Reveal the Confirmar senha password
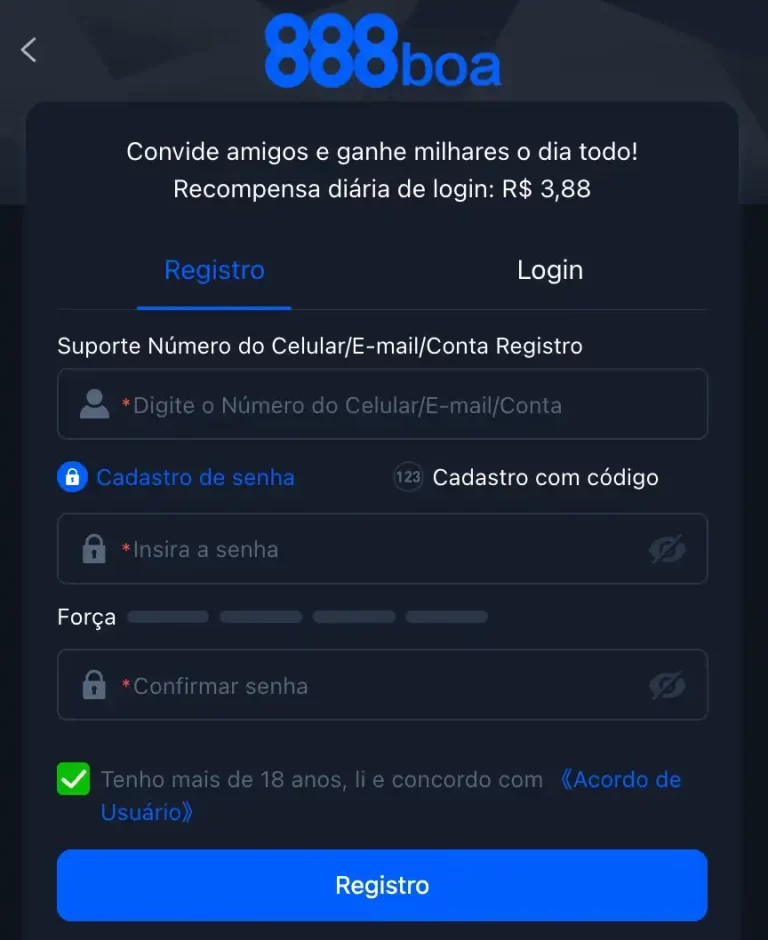The height and width of the screenshot is (940, 768). point(667,685)
